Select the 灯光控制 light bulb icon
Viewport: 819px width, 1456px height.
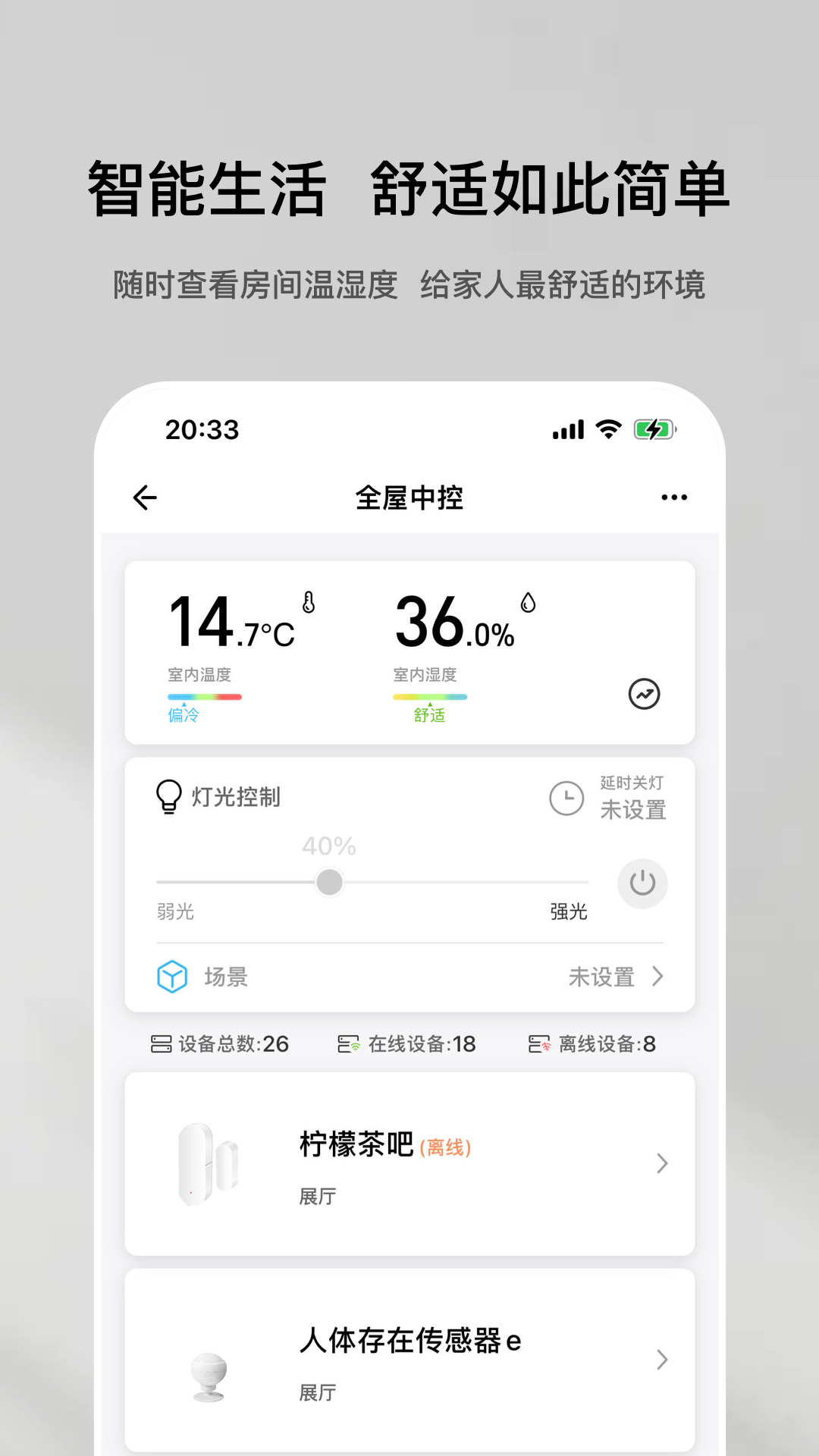pyautogui.click(x=168, y=797)
